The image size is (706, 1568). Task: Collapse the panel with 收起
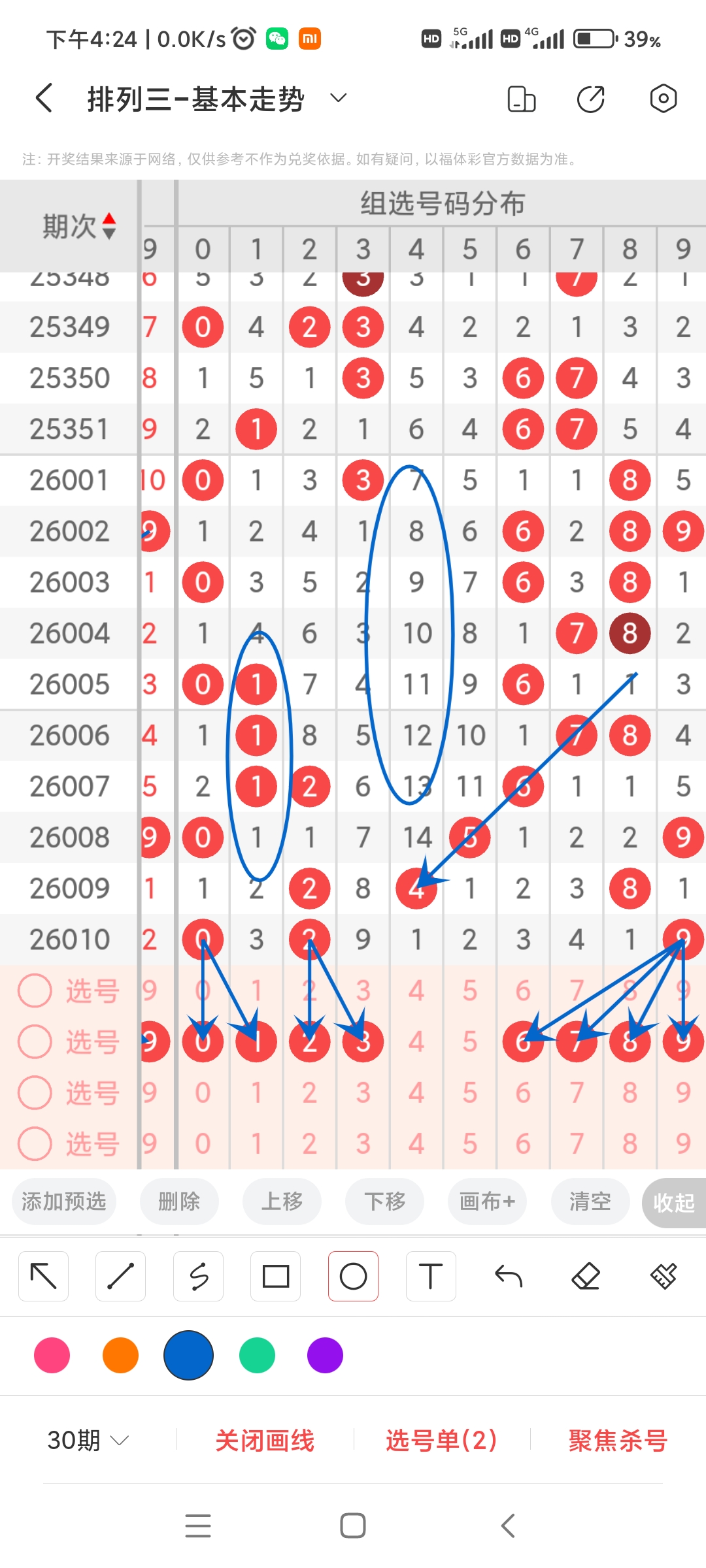click(674, 1202)
